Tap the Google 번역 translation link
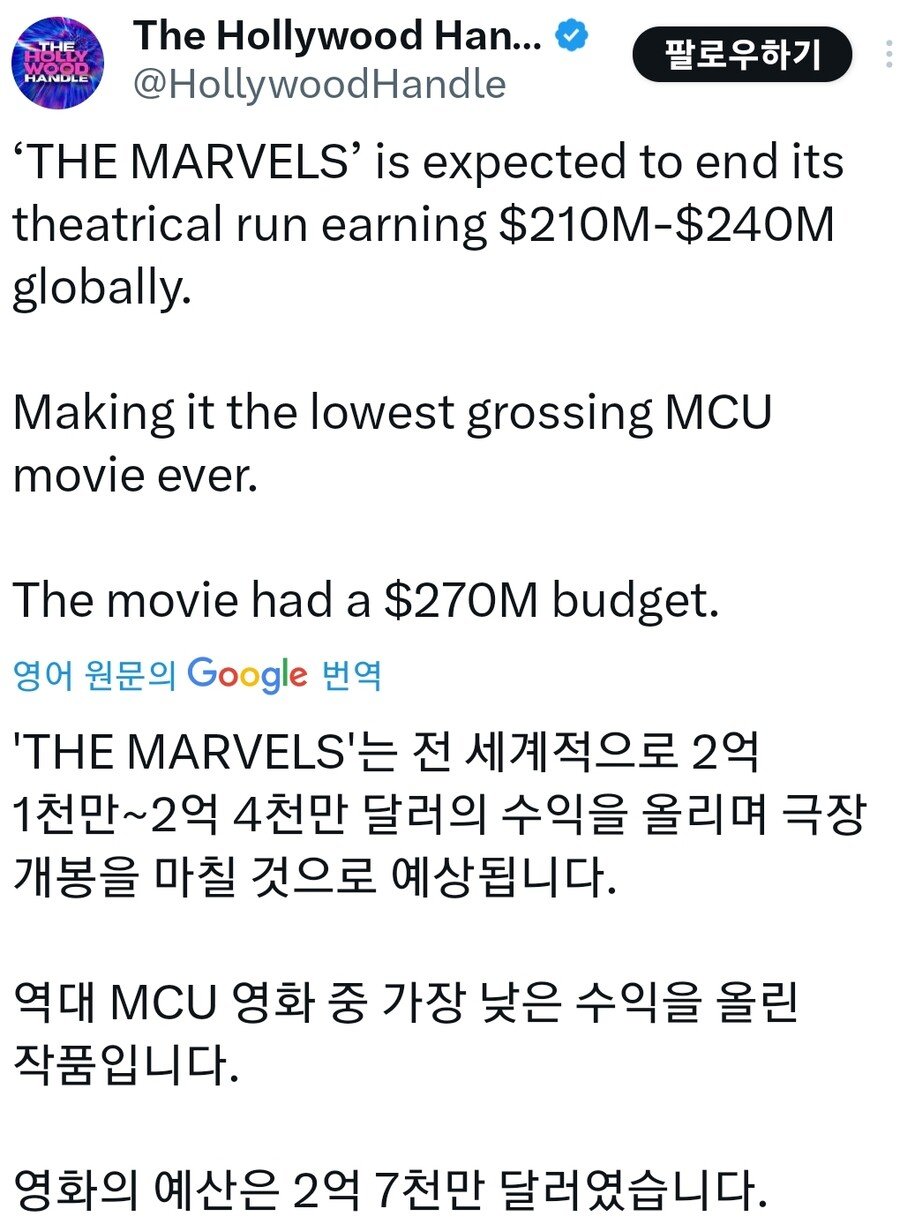Screen dimensions: 900x1224 [x=197, y=676]
